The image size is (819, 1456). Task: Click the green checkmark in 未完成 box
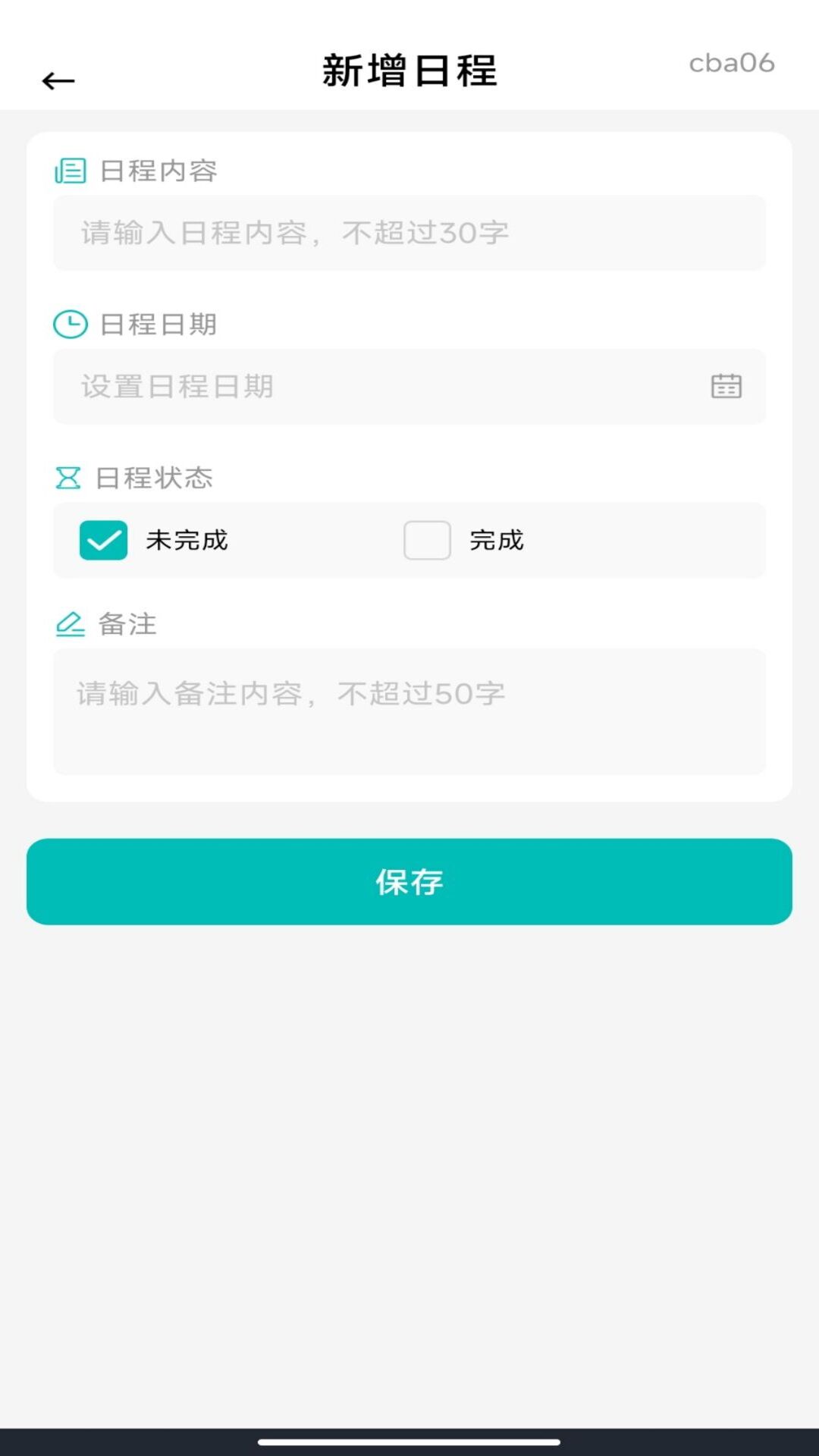[x=103, y=540]
